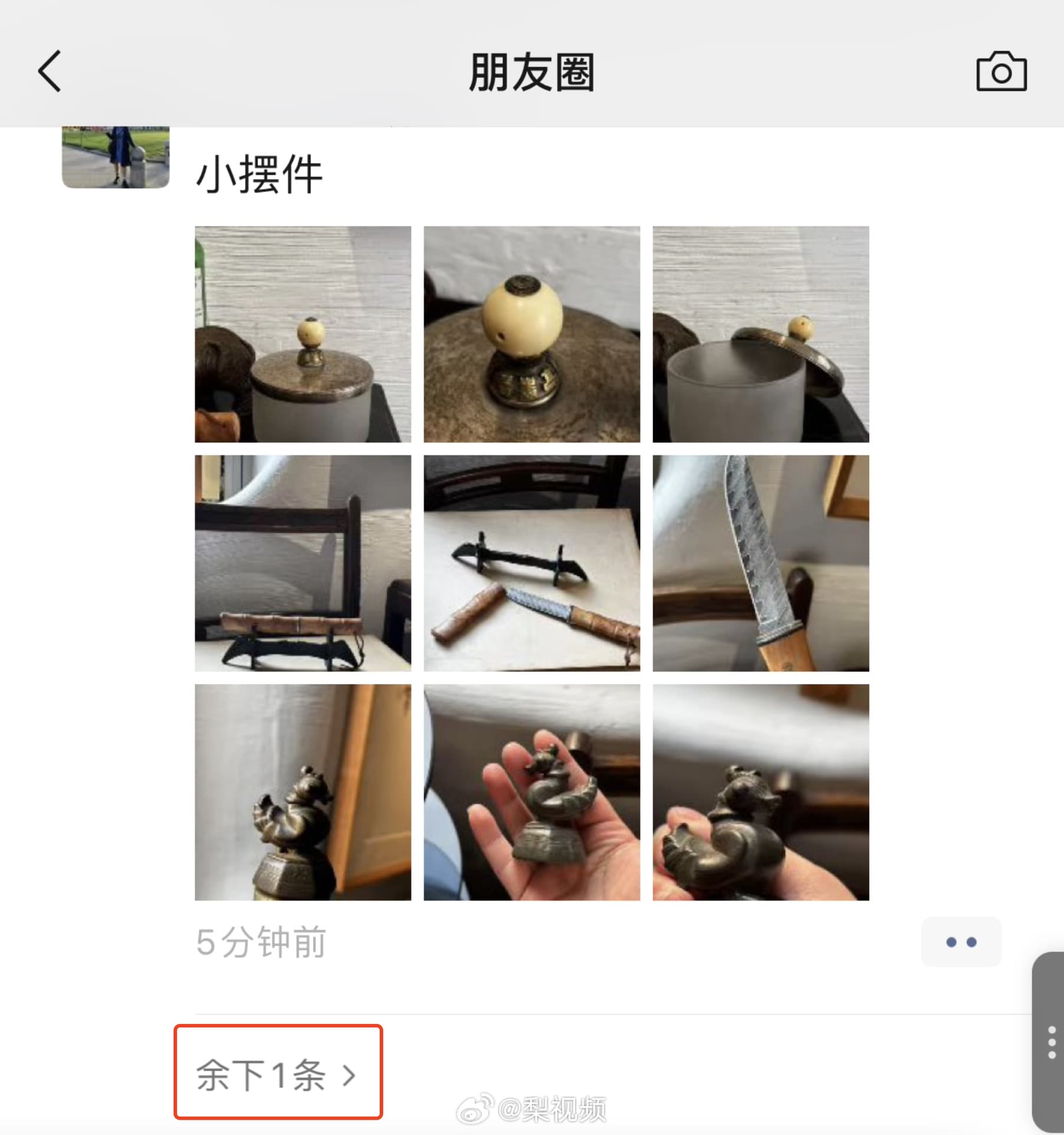Open the close-up photo of the ivory knob

tap(531, 334)
